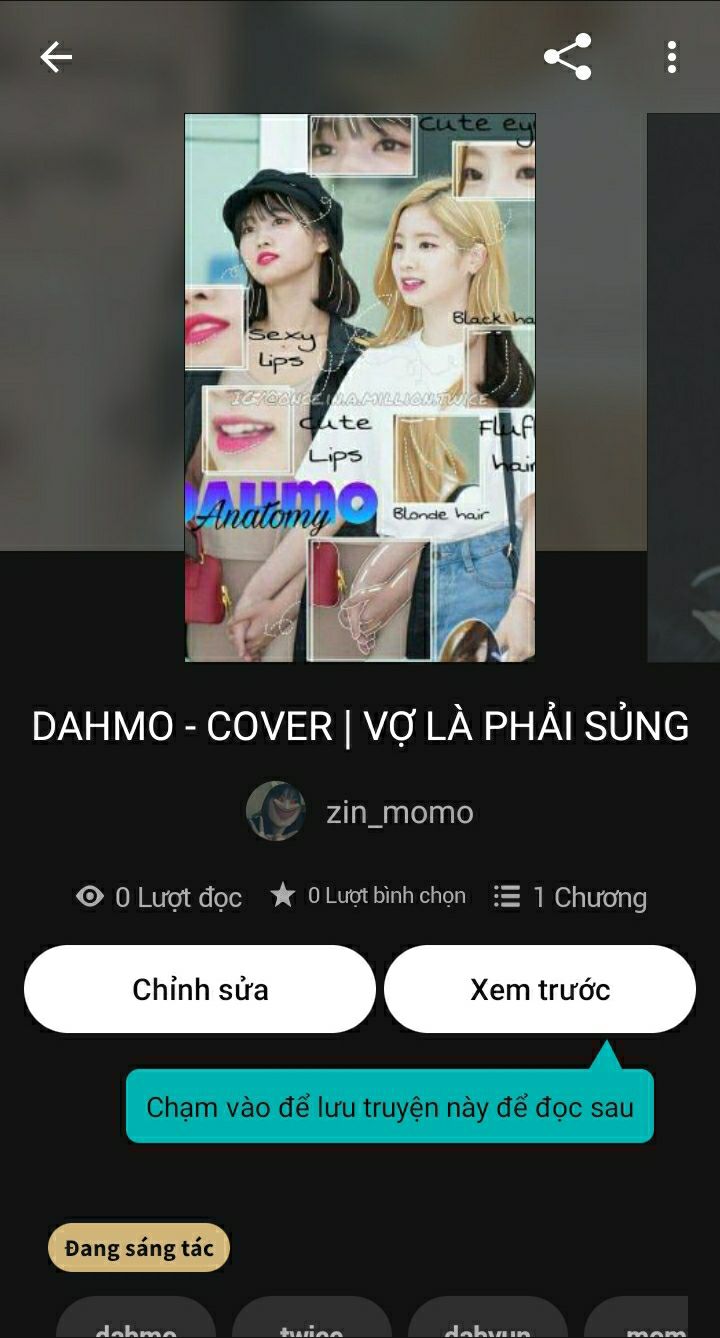The image size is (720, 1338).
Task: Select the dahyun tag chip
Action: (x=488, y=1317)
